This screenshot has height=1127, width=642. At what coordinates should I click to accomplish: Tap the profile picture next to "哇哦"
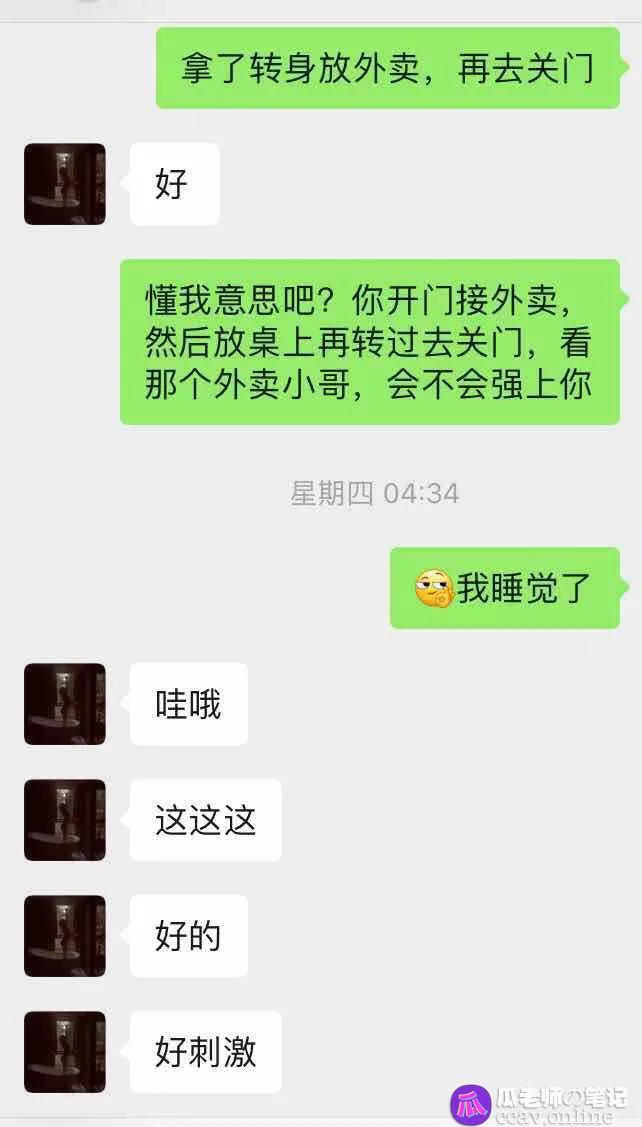coord(65,704)
